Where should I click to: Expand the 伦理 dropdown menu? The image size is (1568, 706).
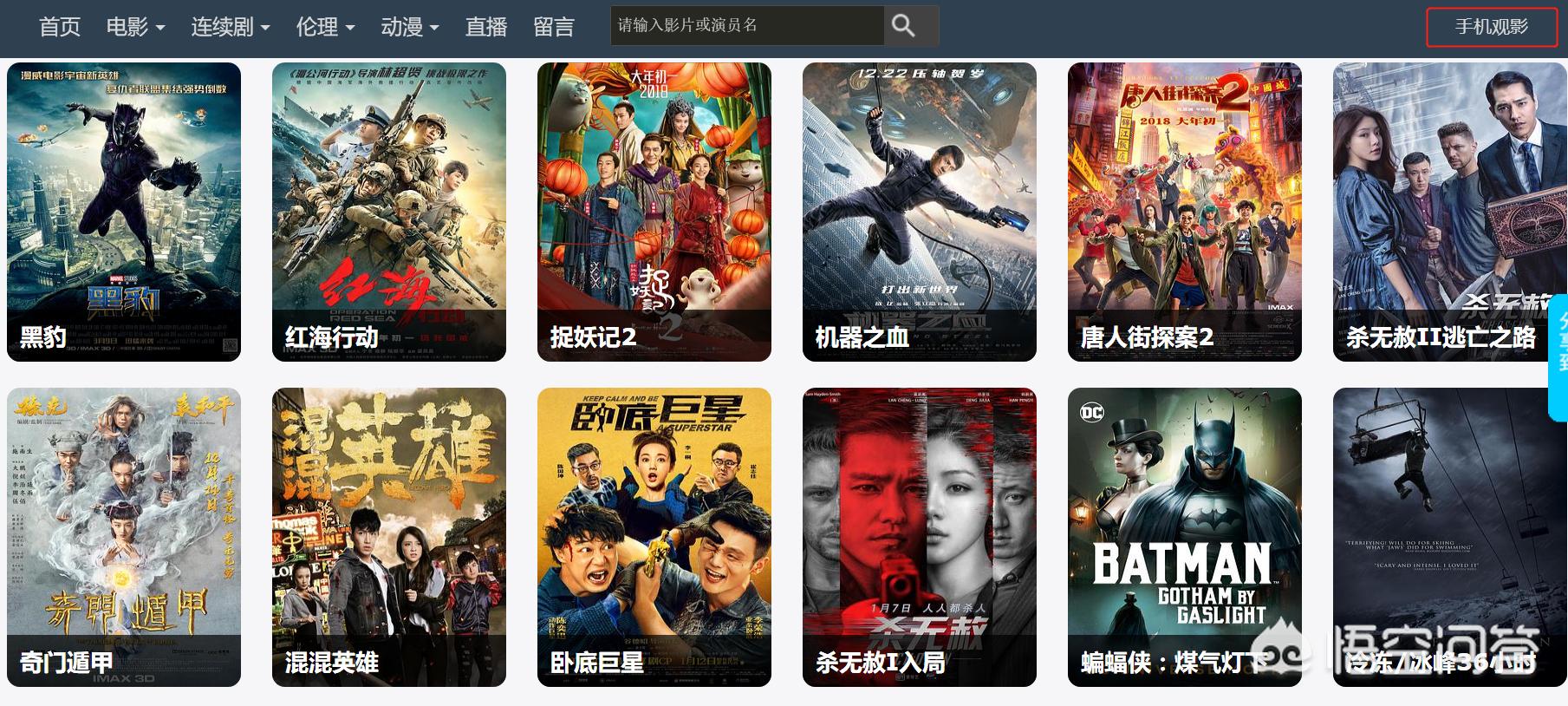click(x=325, y=27)
